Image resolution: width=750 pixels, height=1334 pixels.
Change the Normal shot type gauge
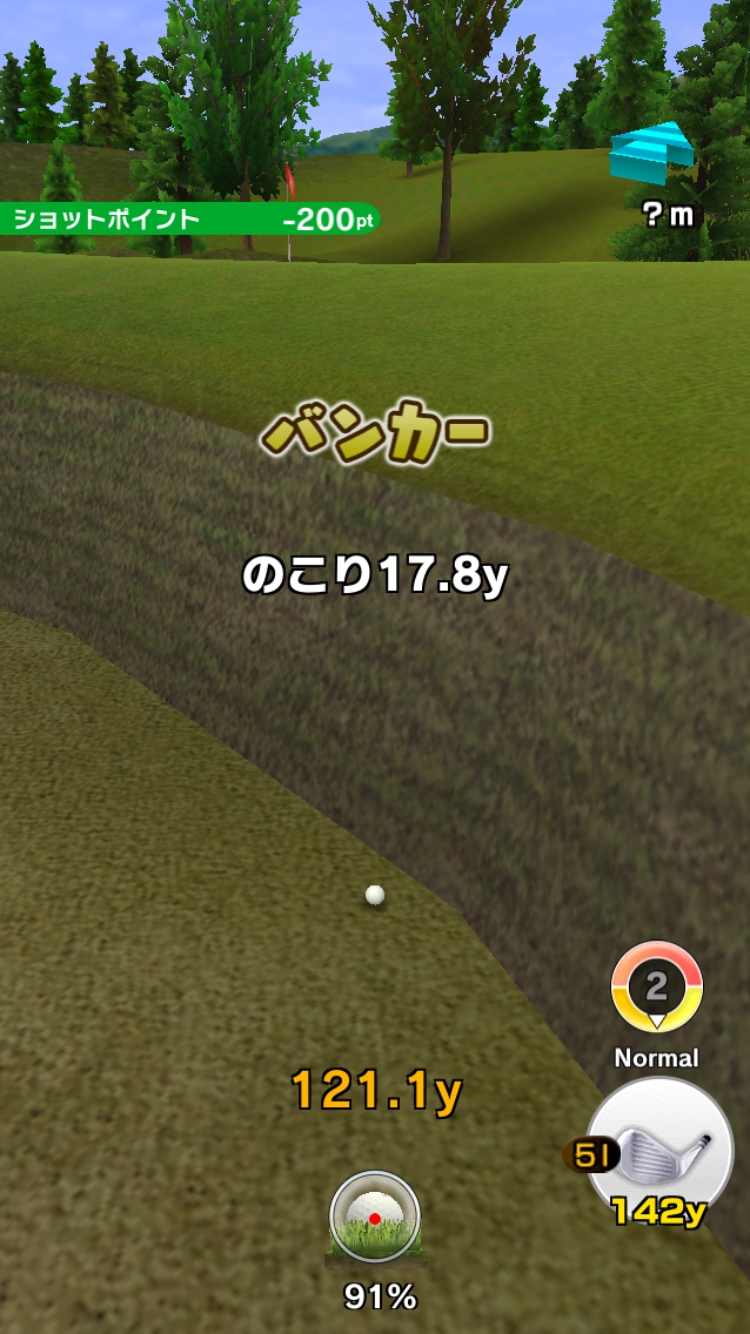pyautogui.click(x=657, y=988)
